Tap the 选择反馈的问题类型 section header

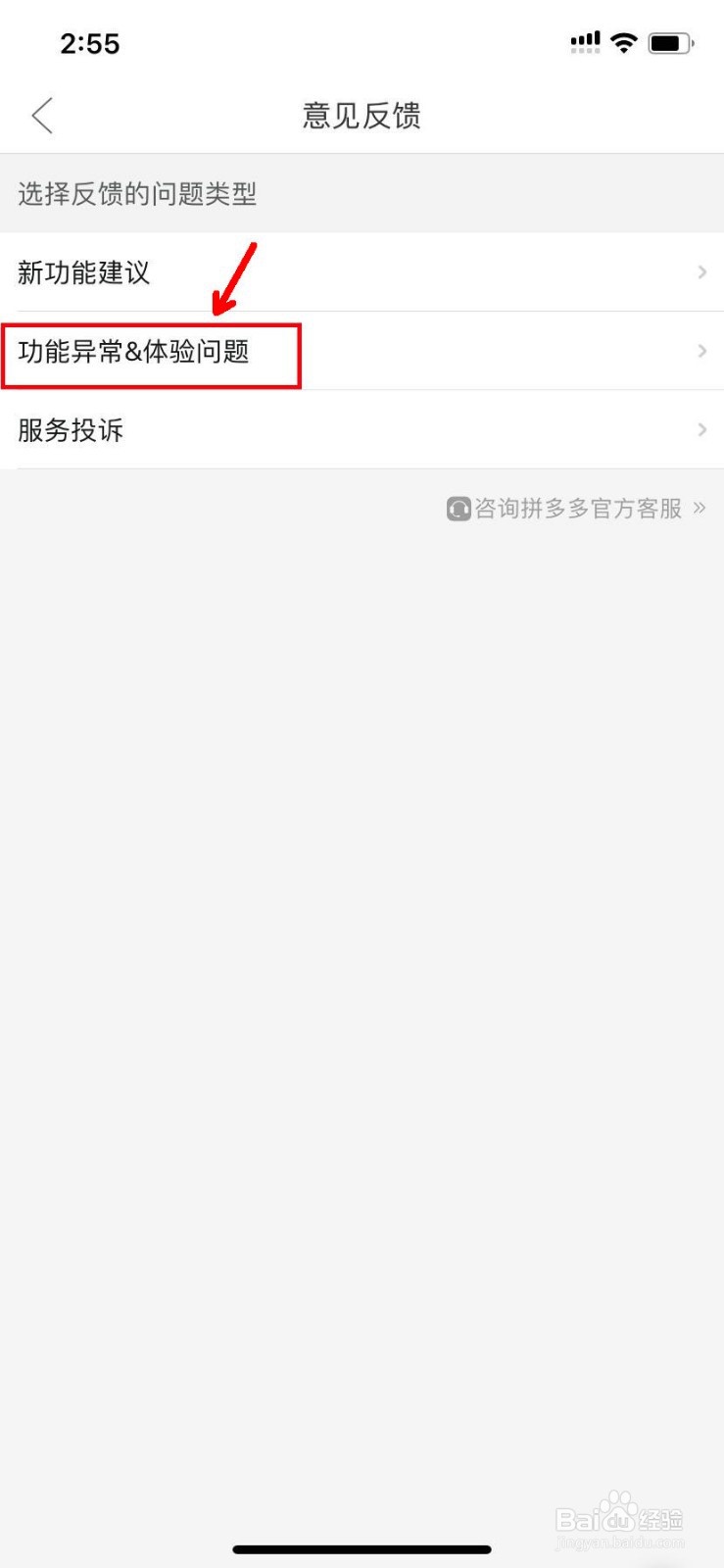click(137, 193)
